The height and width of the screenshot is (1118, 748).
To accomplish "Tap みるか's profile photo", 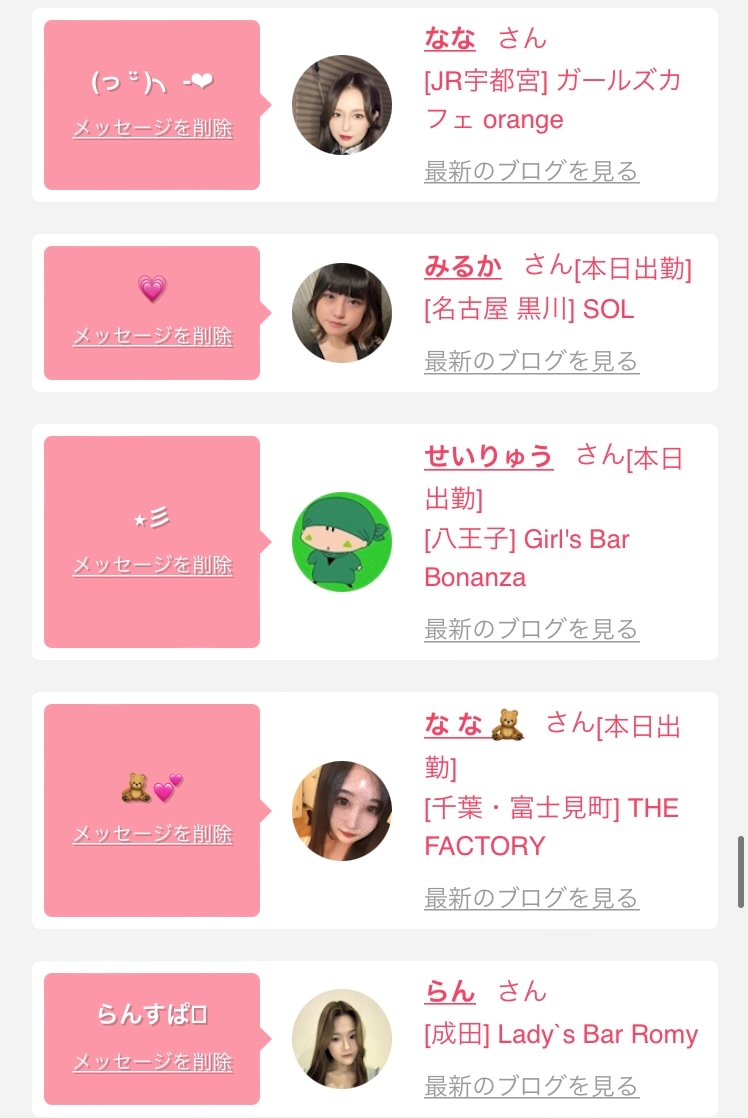I will [x=342, y=313].
